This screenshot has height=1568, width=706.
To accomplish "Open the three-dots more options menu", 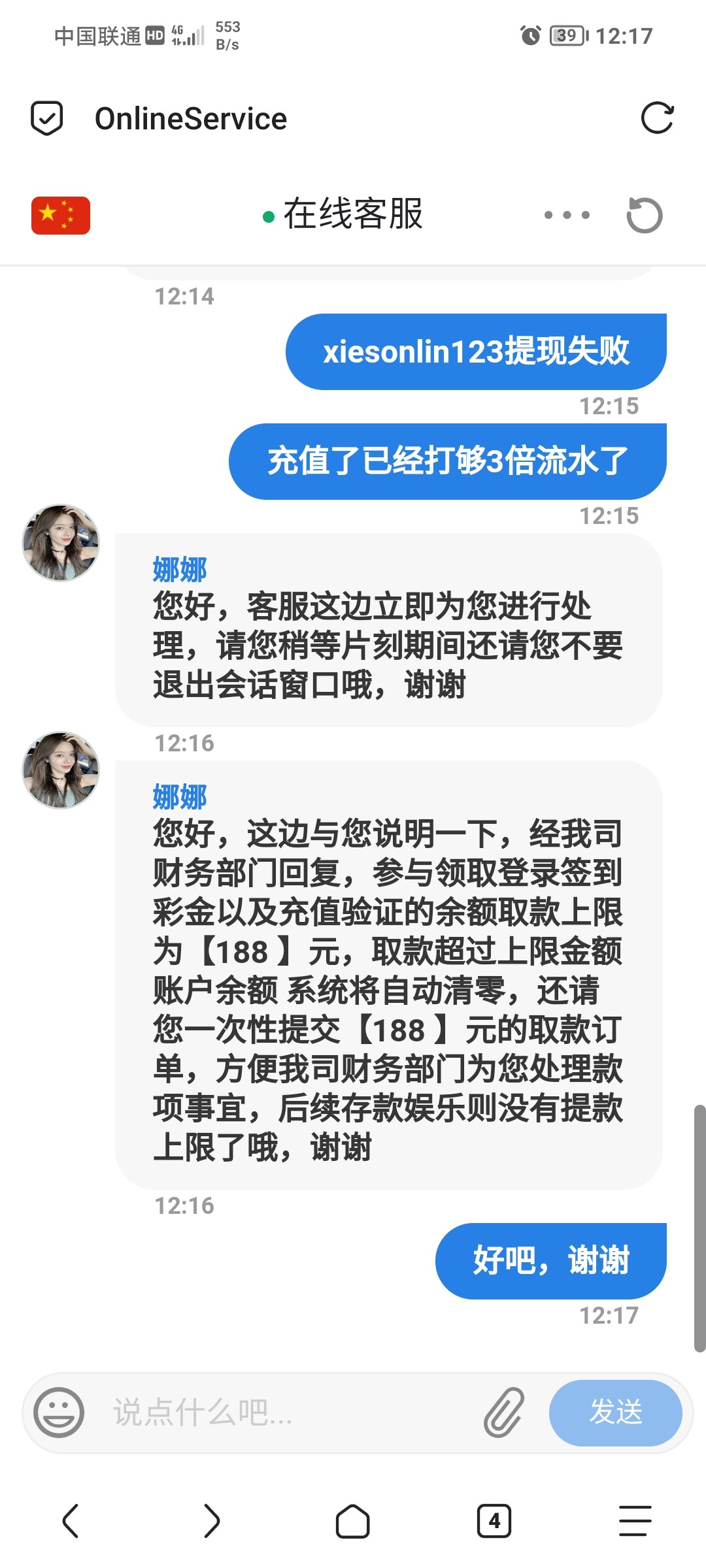I will click(x=567, y=215).
